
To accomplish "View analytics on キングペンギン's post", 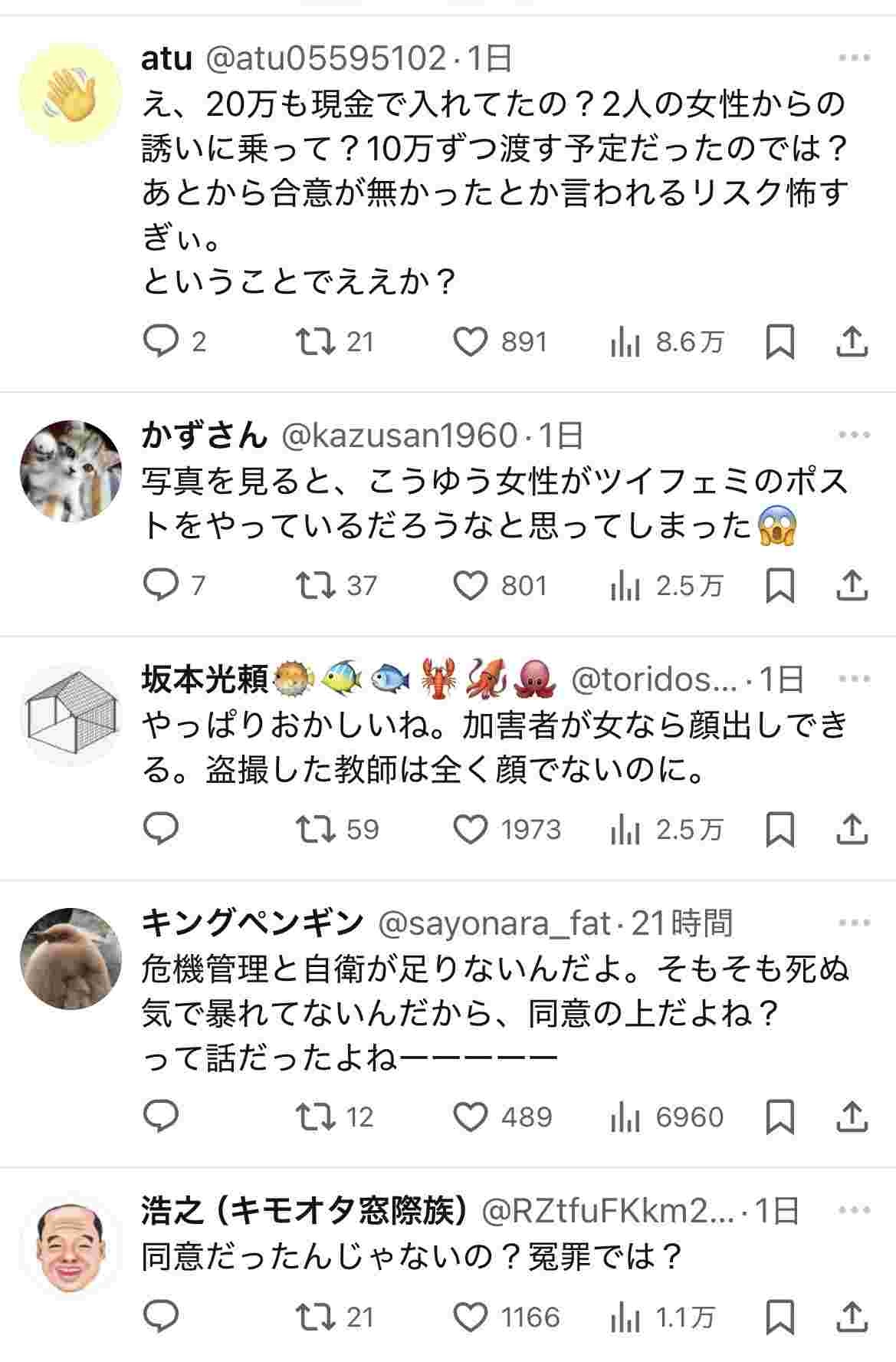I will pyautogui.click(x=625, y=1117).
